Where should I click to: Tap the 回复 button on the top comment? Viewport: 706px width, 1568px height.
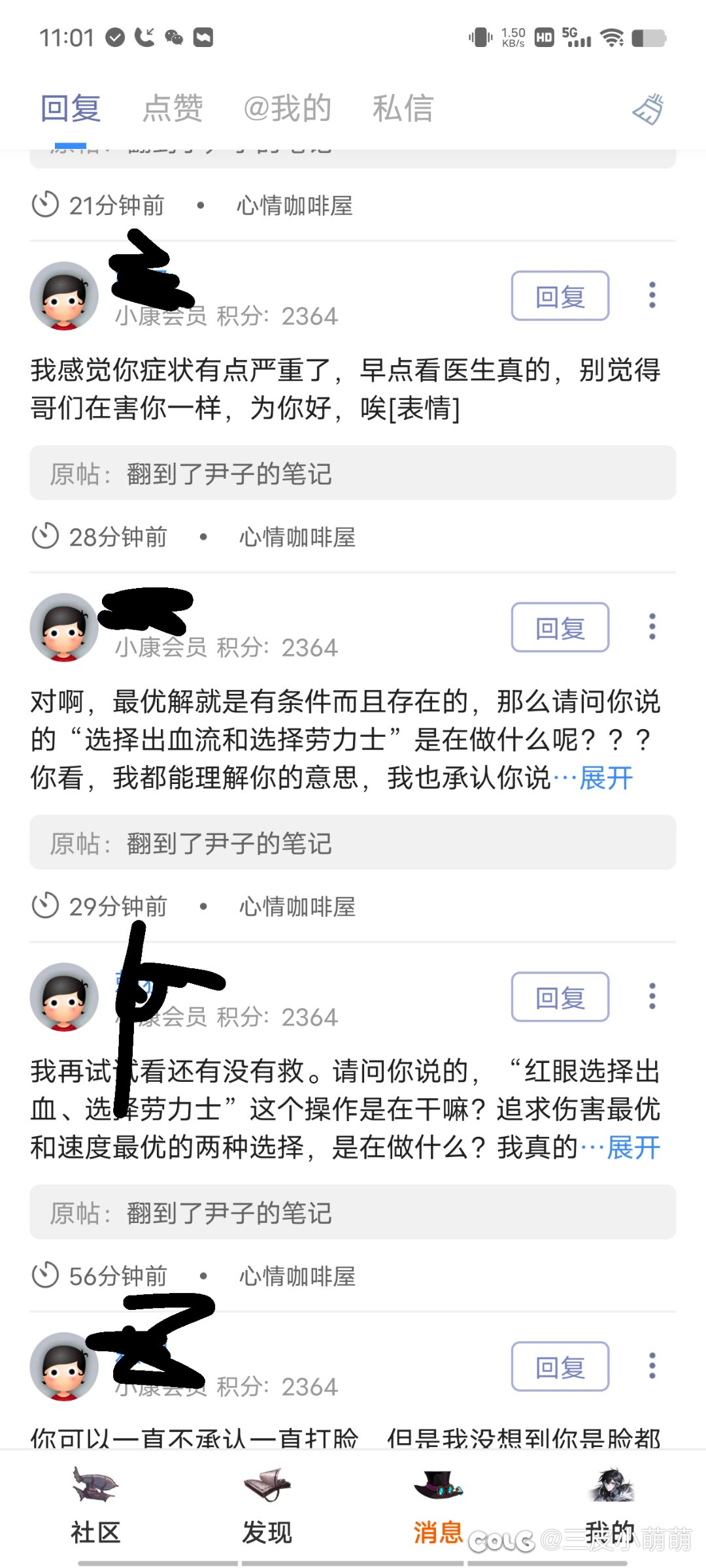pos(560,295)
